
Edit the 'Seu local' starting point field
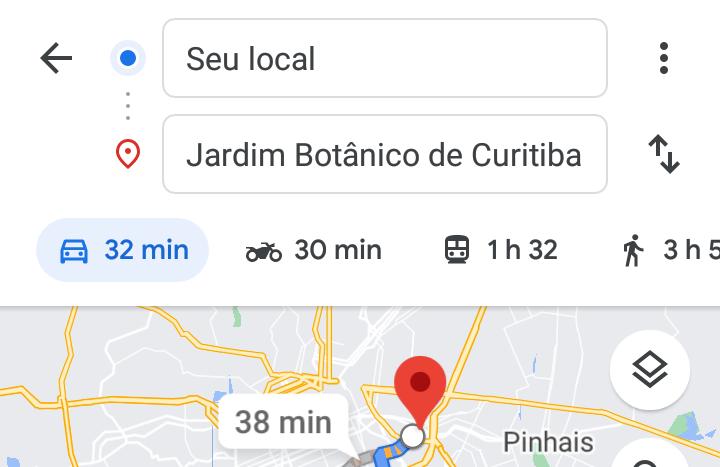pos(384,59)
